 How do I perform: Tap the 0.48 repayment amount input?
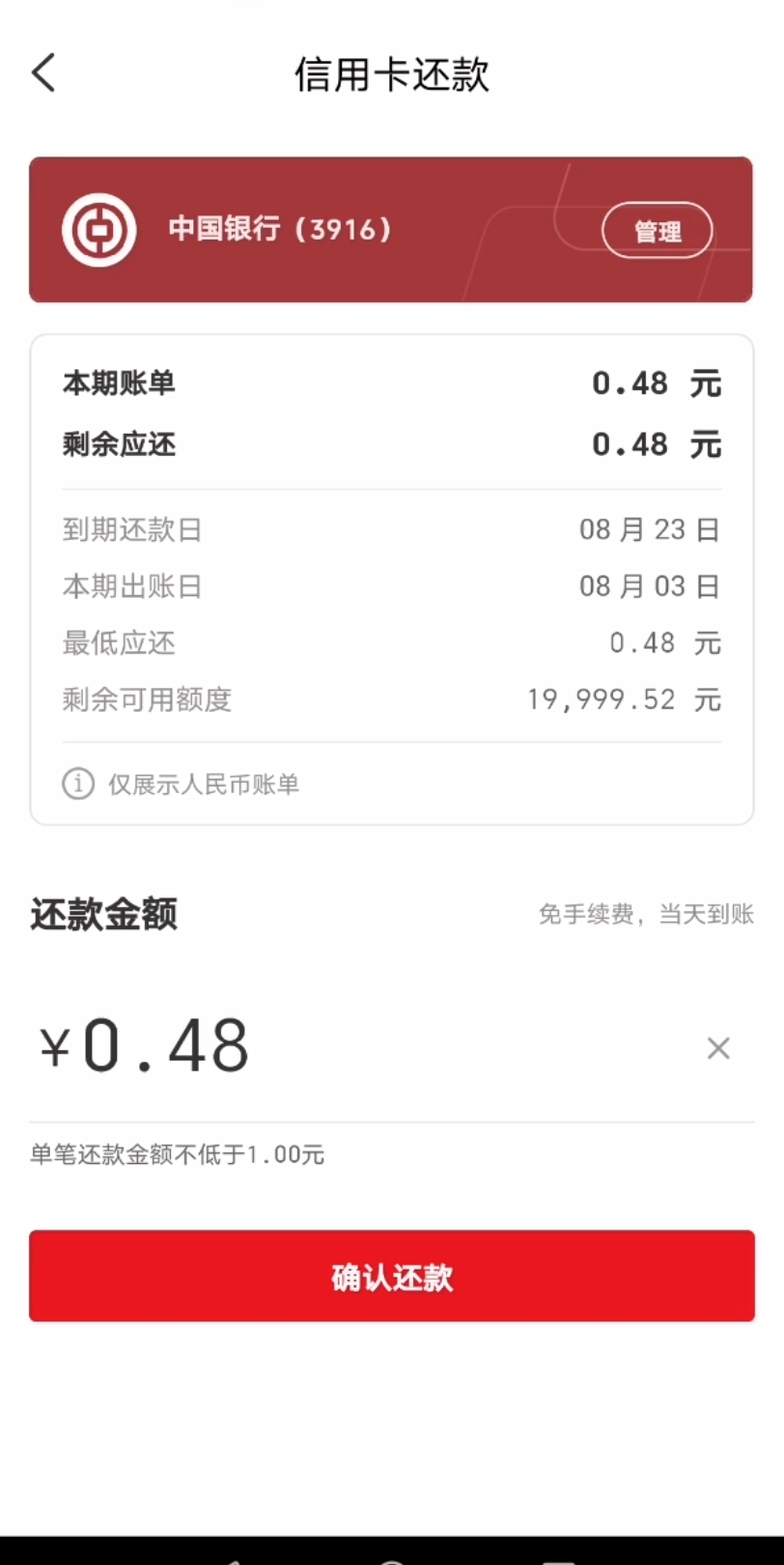click(164, 1043)
